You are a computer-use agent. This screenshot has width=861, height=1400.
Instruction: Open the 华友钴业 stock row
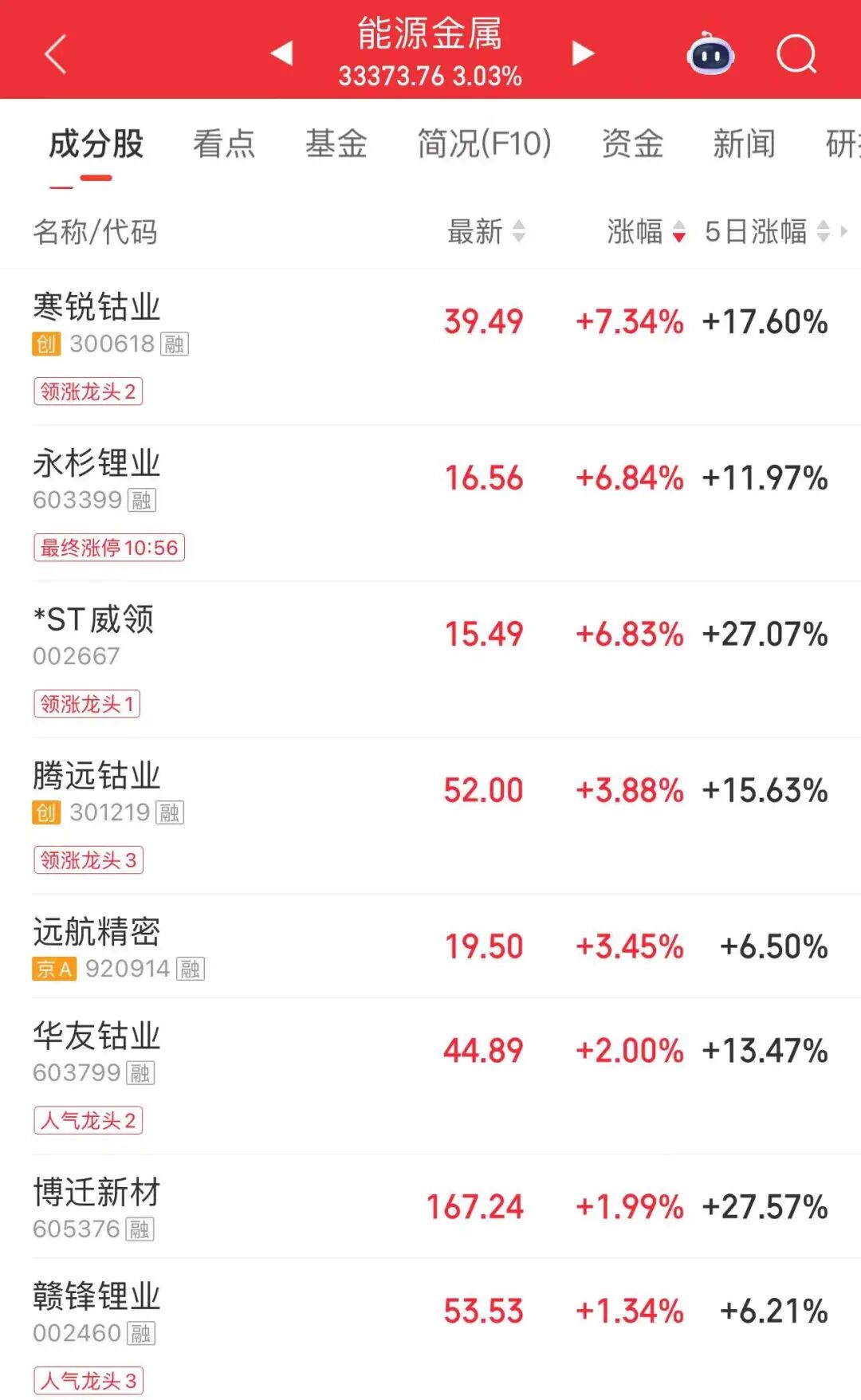(431, 1076)
